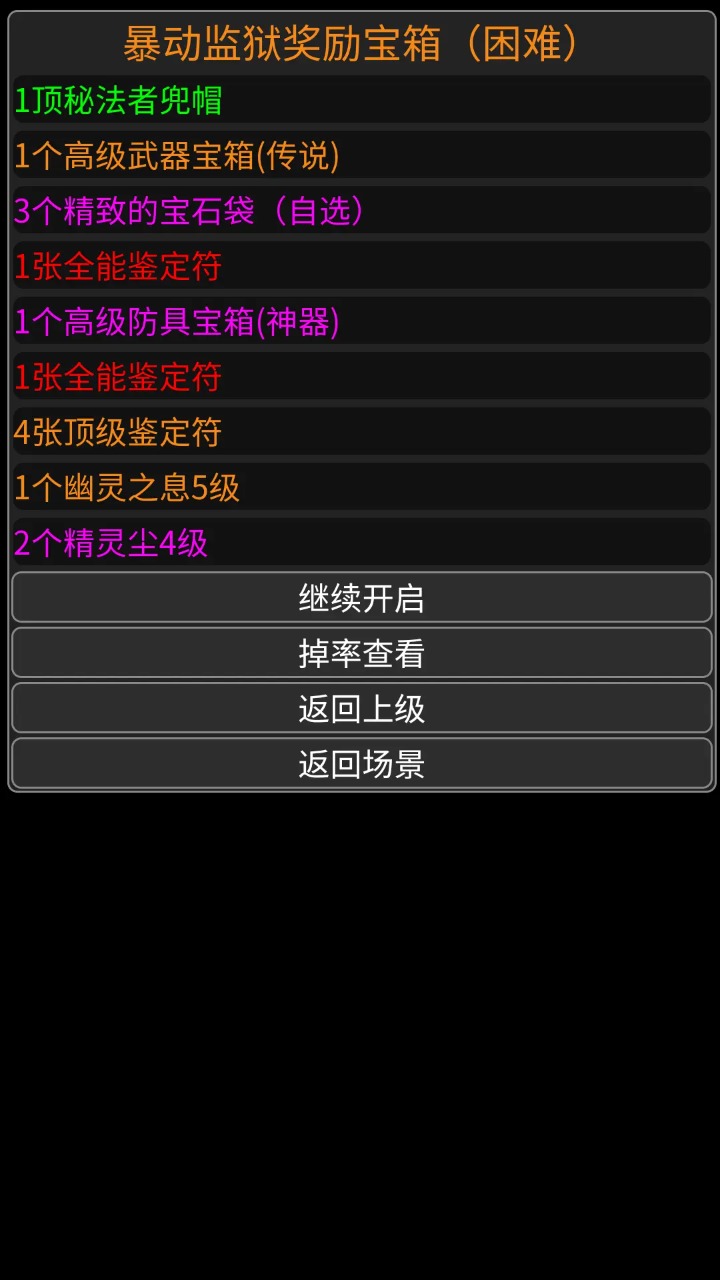Click the 4张顶级鉴定符 reward
The height and width of the screenshot is (1280, 720).
(360, 432)
